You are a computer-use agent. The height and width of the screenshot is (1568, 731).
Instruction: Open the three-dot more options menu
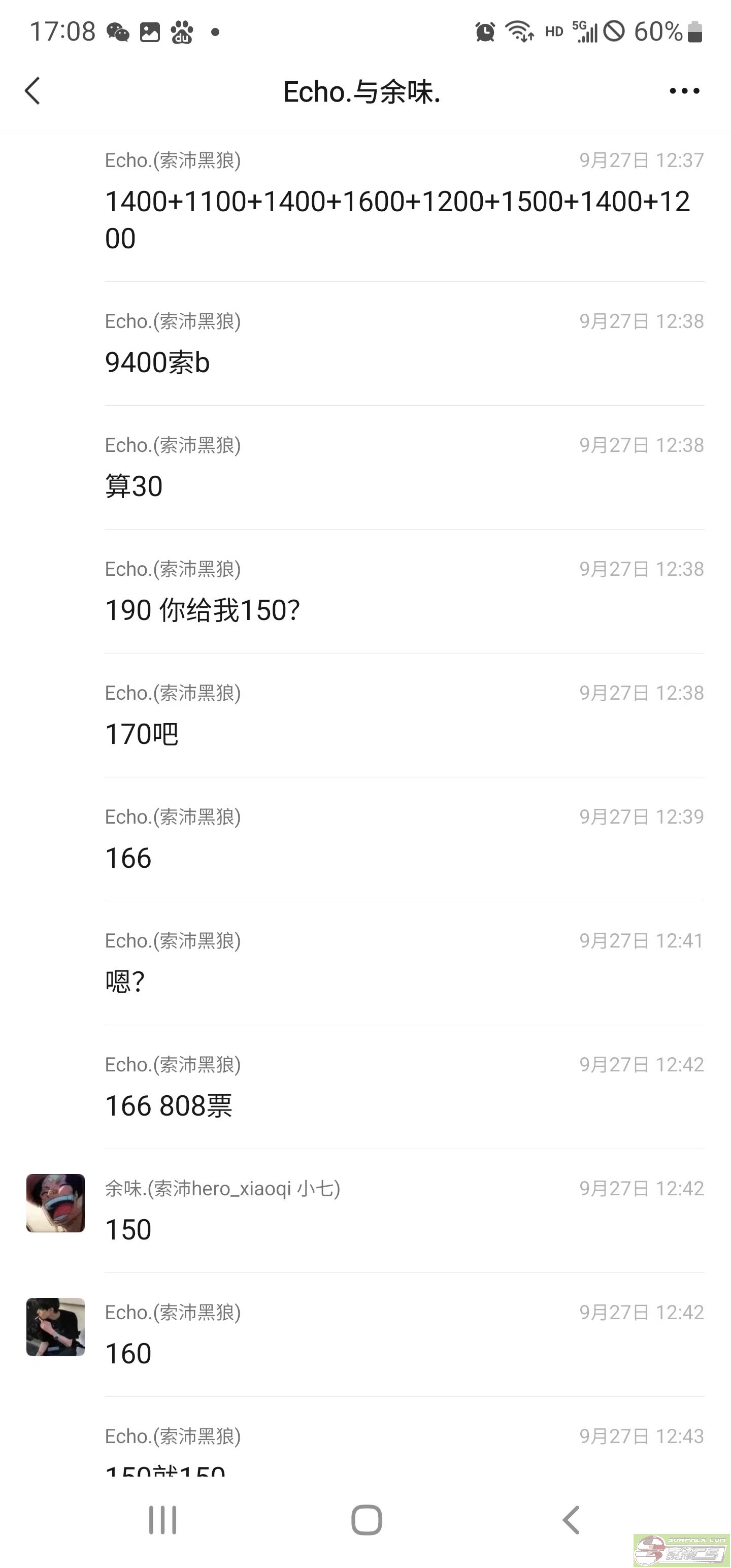[x=684, y=91]
